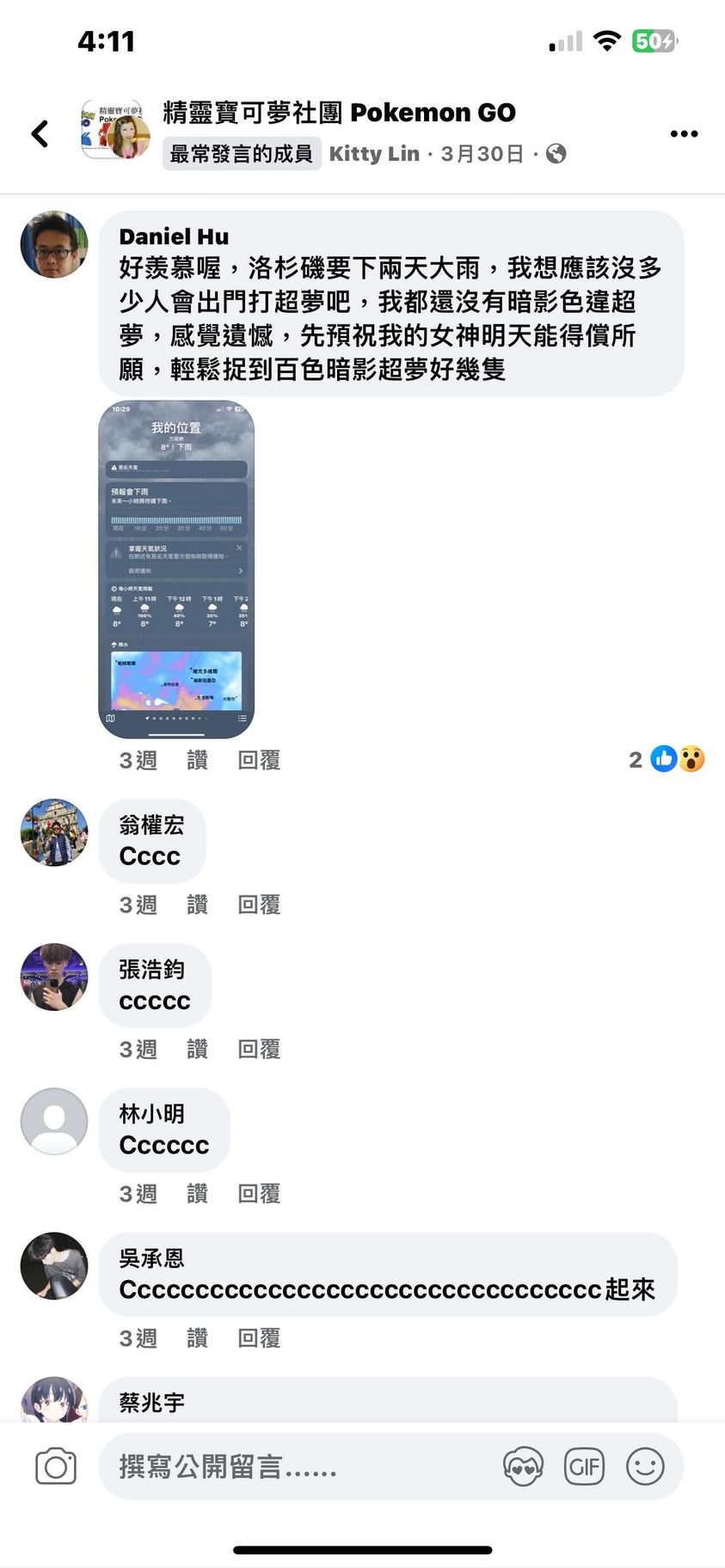The width and height of the screenshot is (725, 1568).
Task: Open the camera to attach a photo
Action: point(56,1467)
